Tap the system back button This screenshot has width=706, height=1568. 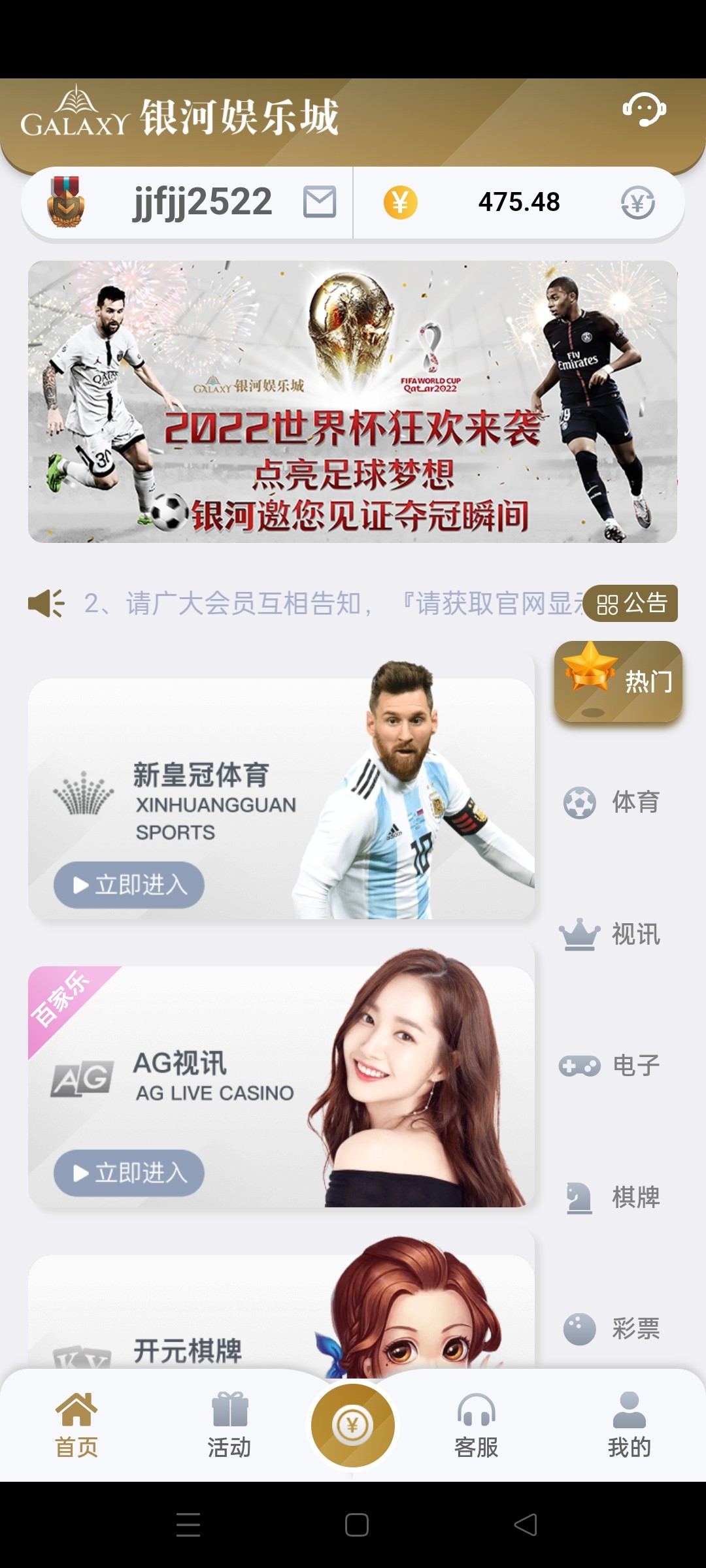point(526,1524)
